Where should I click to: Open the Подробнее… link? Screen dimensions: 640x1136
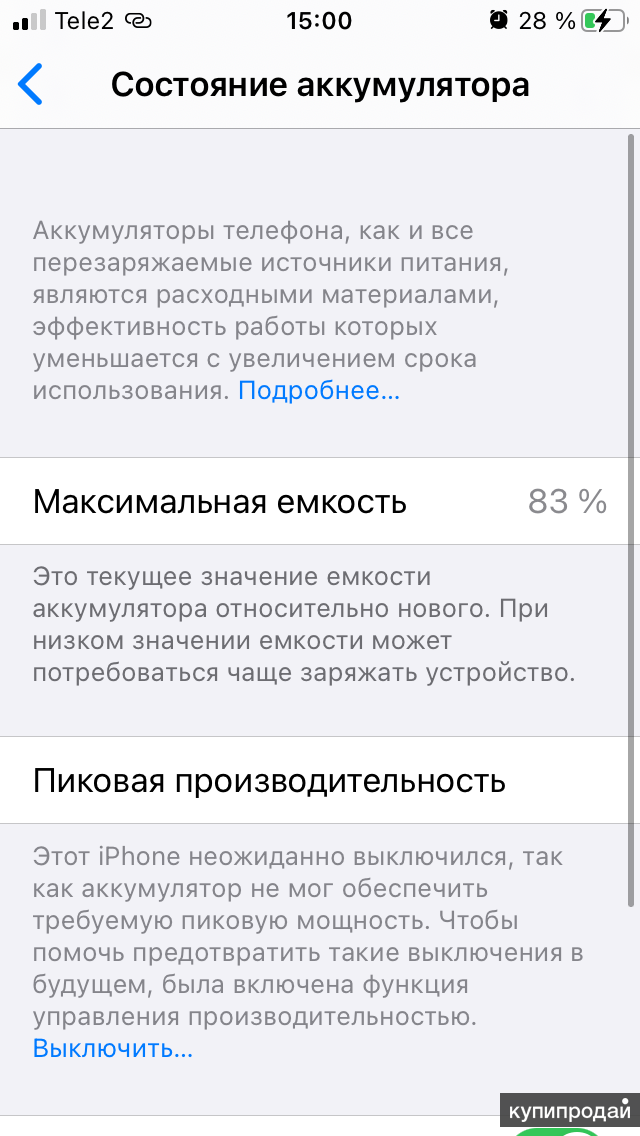point(318,391)
